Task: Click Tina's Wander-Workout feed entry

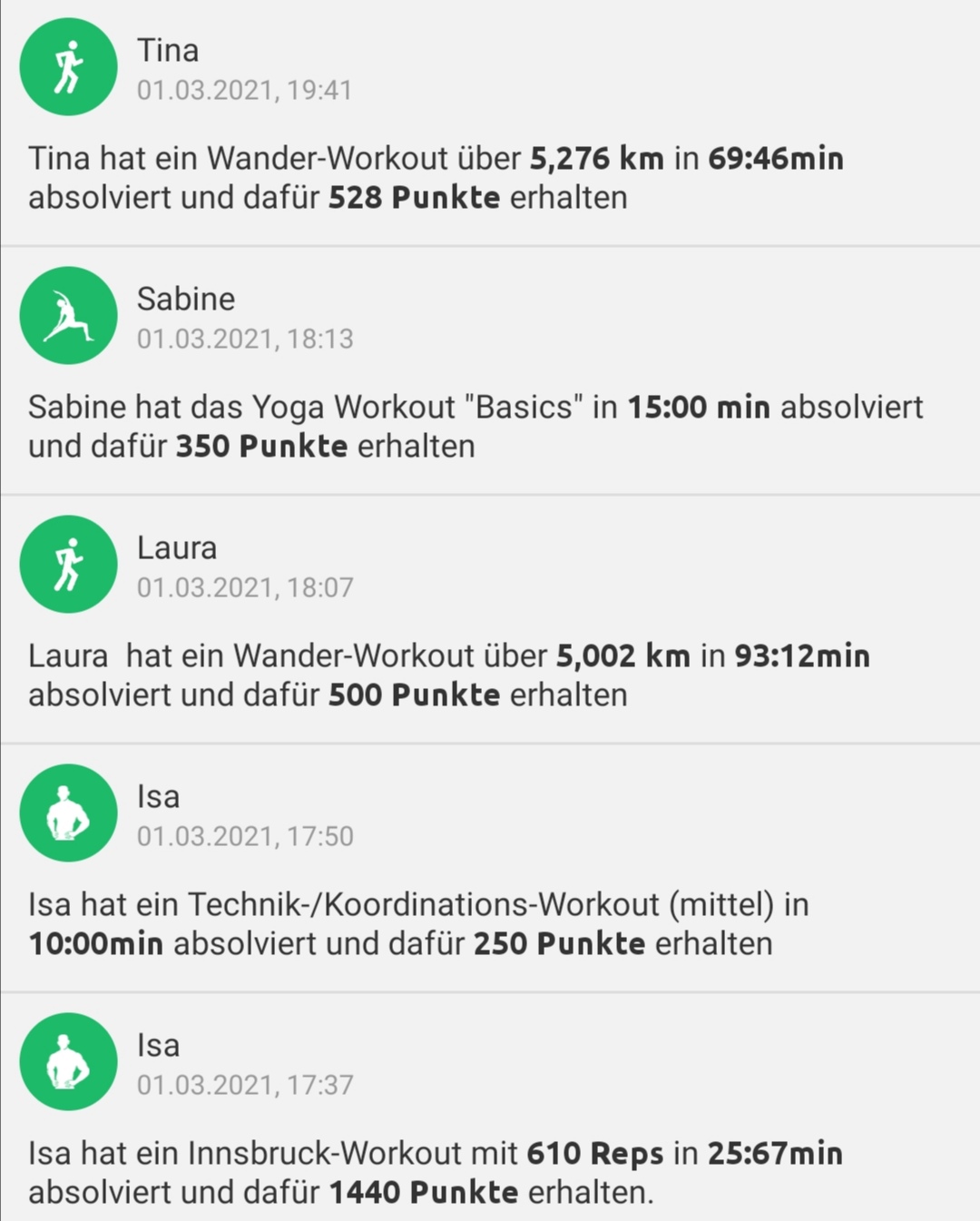Action: (x=436, y=177)
